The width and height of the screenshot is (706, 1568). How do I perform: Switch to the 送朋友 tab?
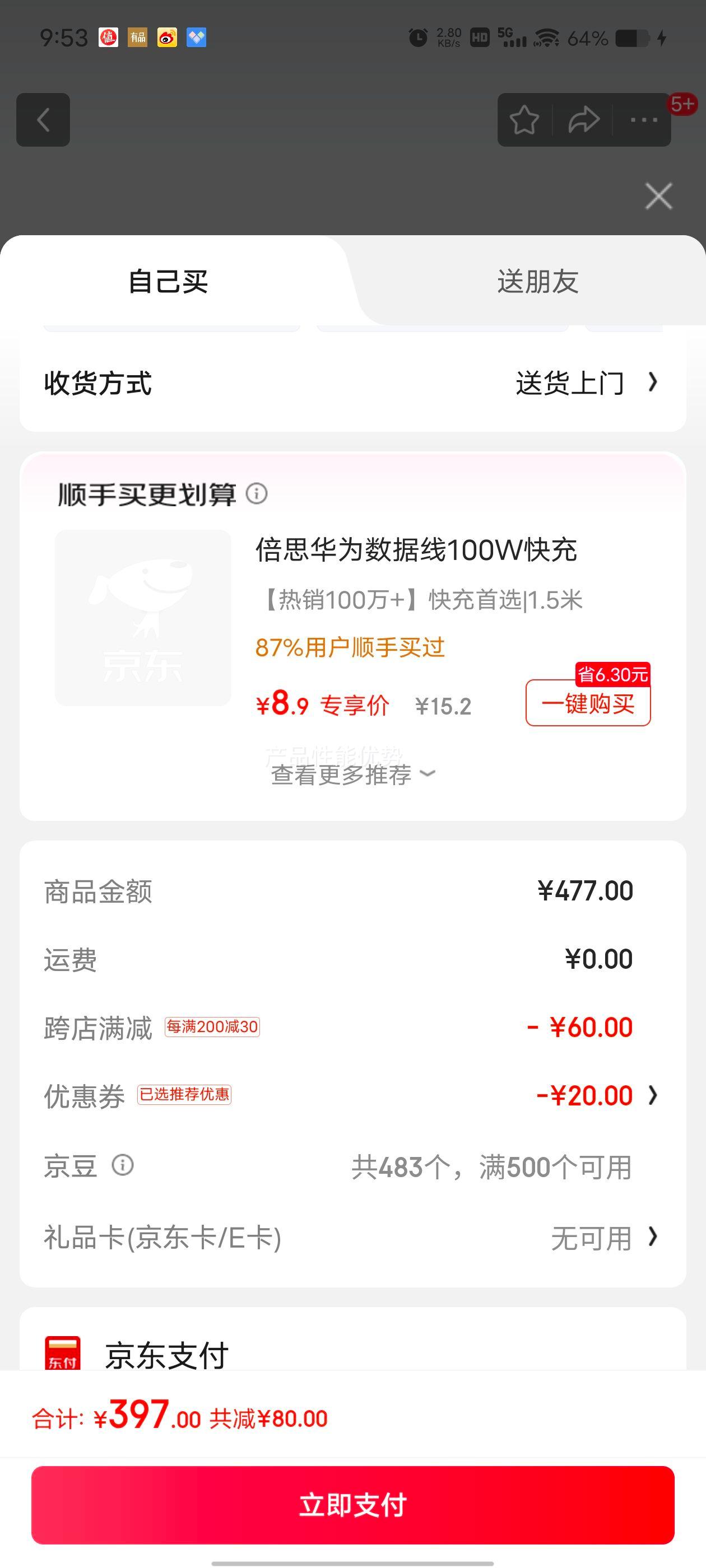[537, 282]
